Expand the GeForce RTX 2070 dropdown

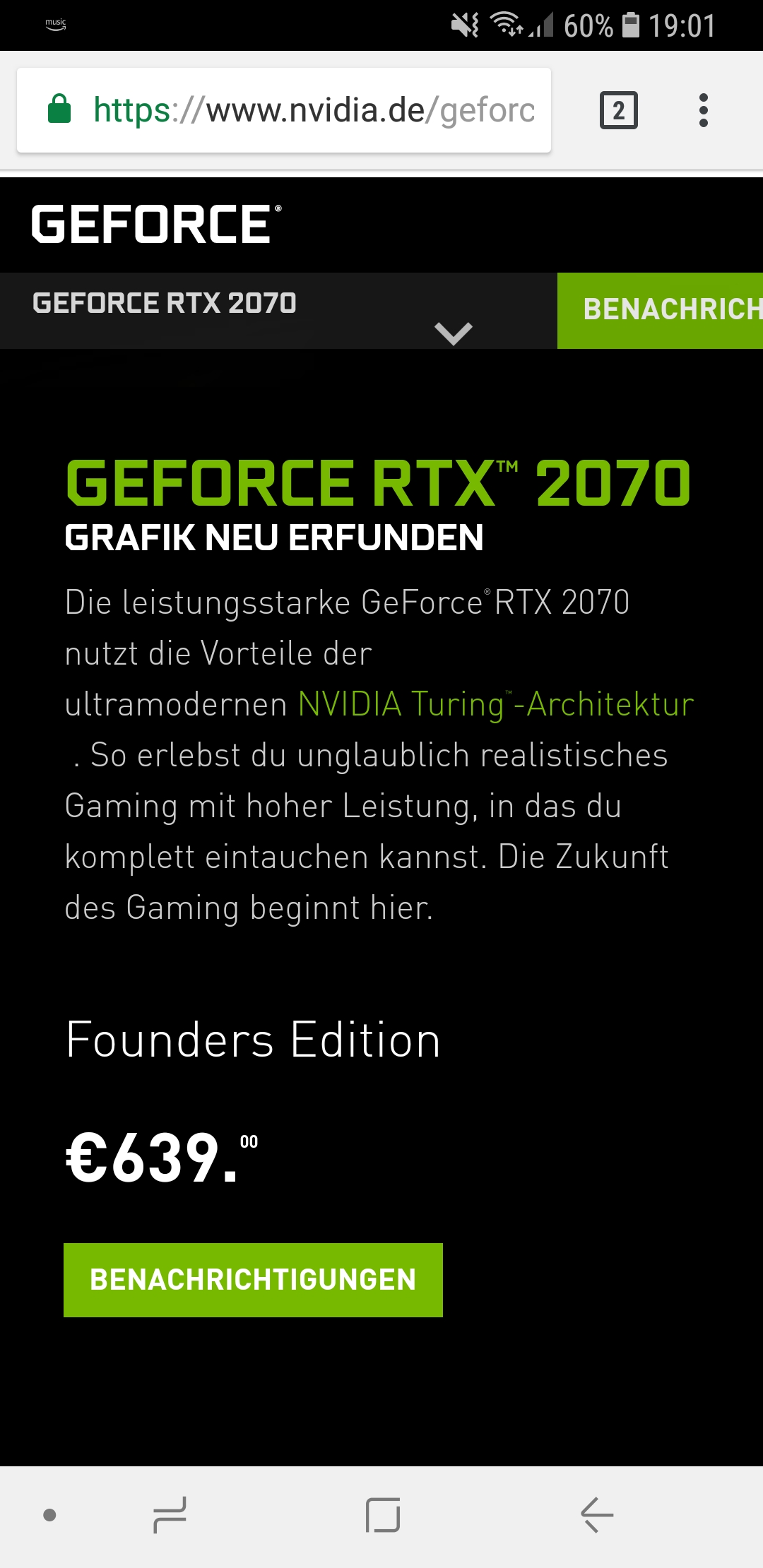point(453,332)
